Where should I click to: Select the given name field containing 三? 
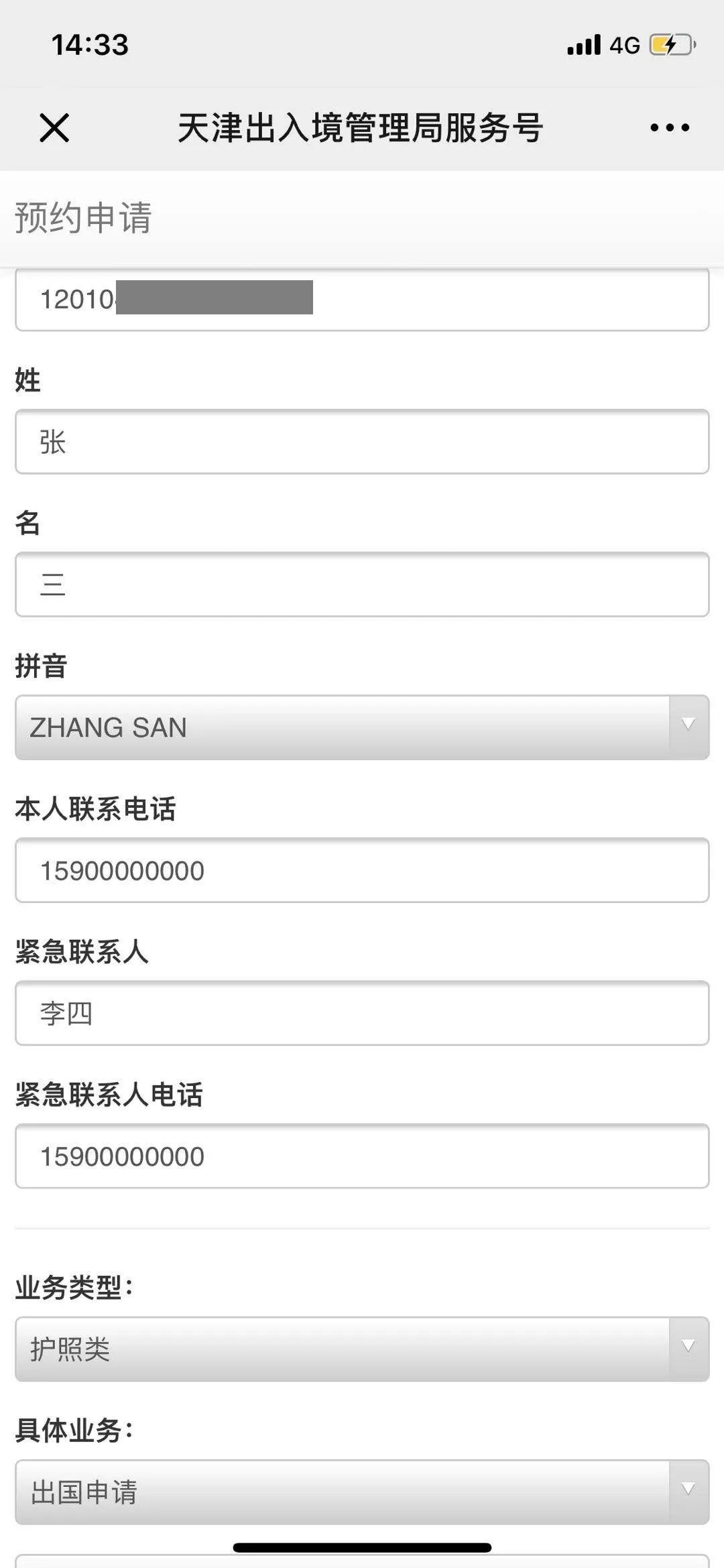coord(362,585)
